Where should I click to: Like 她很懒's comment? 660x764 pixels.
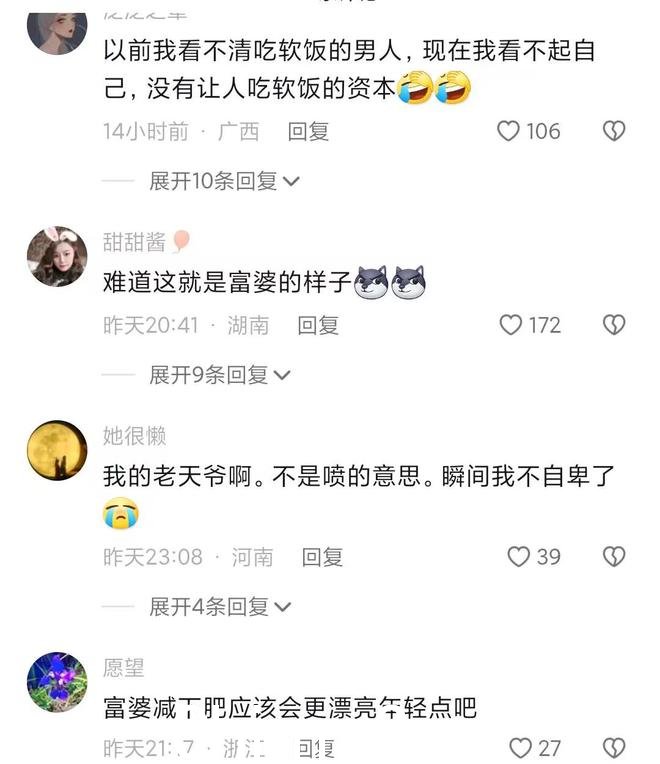point(518,557)
